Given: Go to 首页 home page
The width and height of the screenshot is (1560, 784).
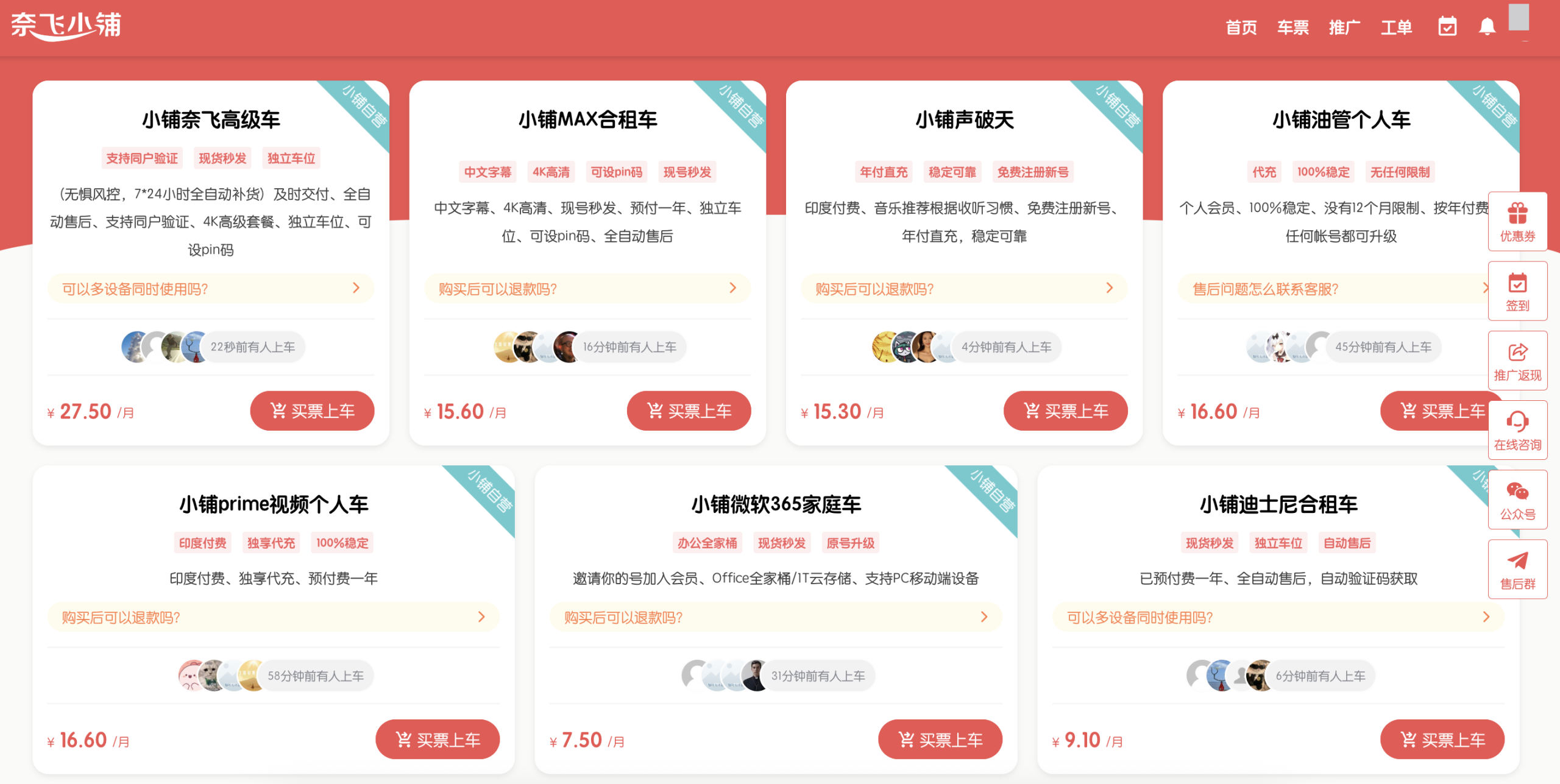Looking at the screenshot, I should pyautogui.click(x=1241, y=27).
